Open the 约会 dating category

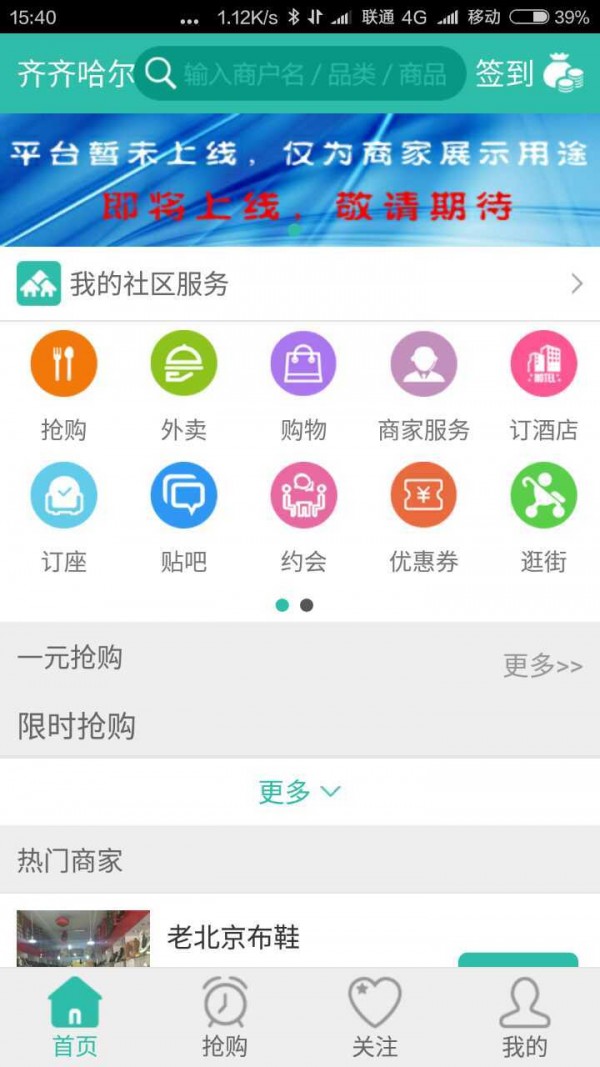tap(303, 496)
